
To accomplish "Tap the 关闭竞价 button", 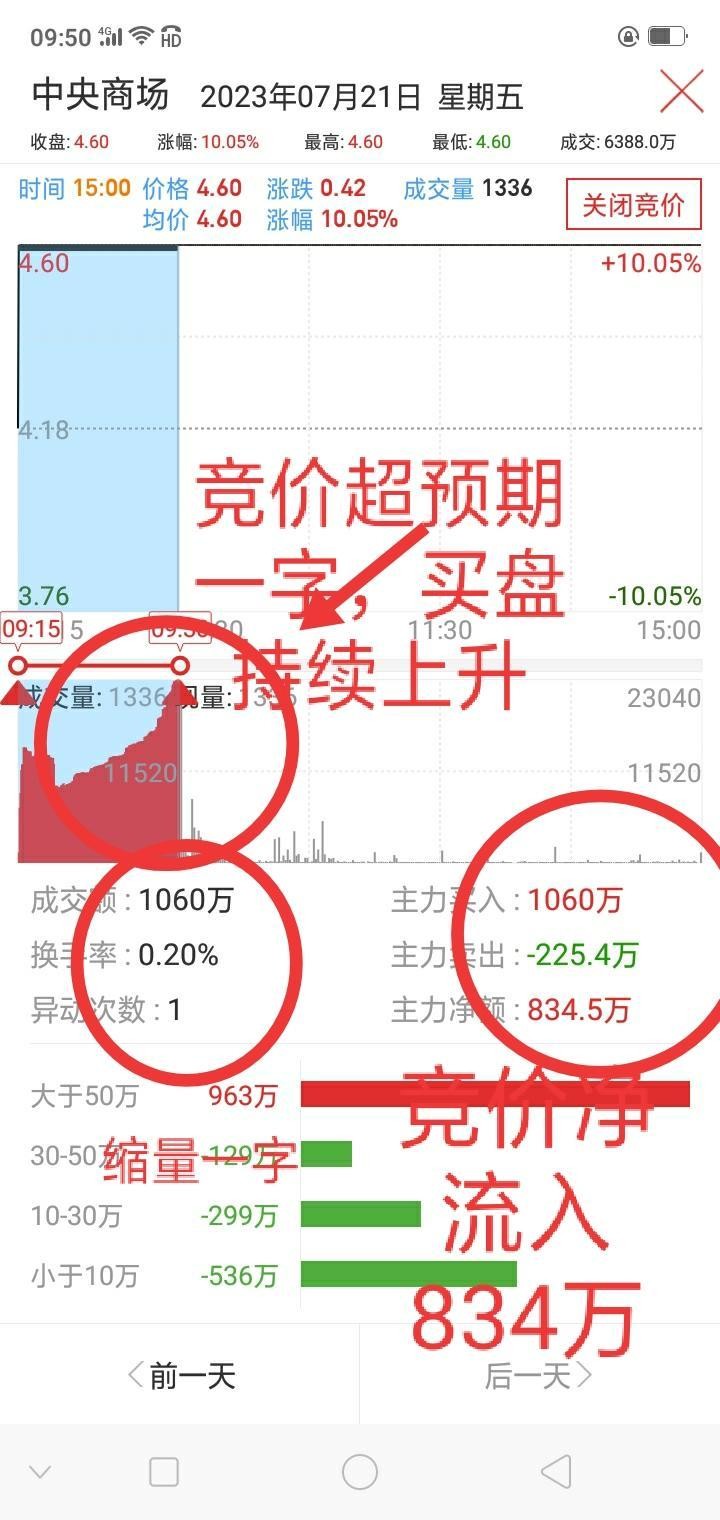I will pyautogui.click(x=634, y=205).
